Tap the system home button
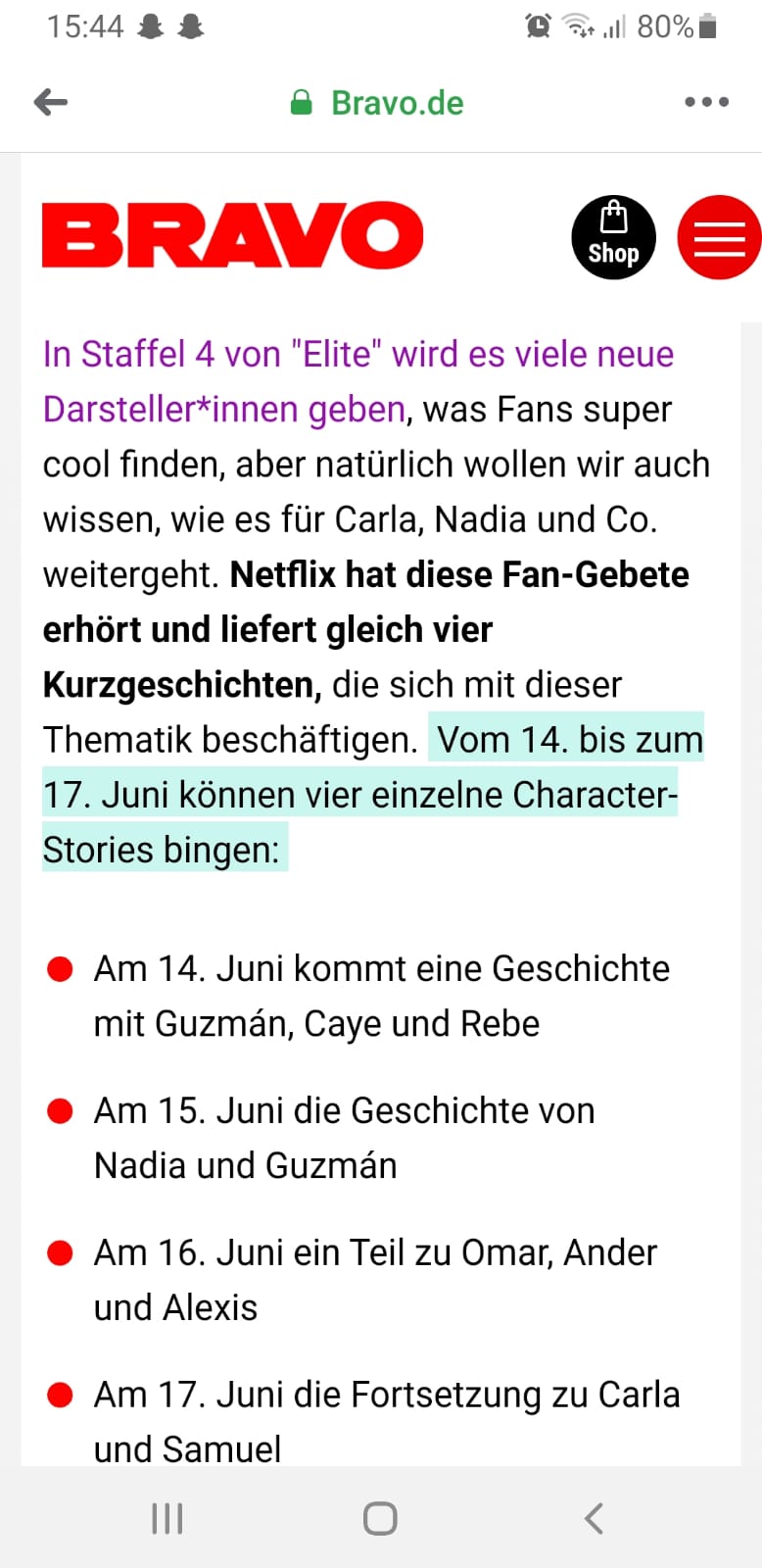The width and height of the screenshot is (762, 1568). point(380,1519)
